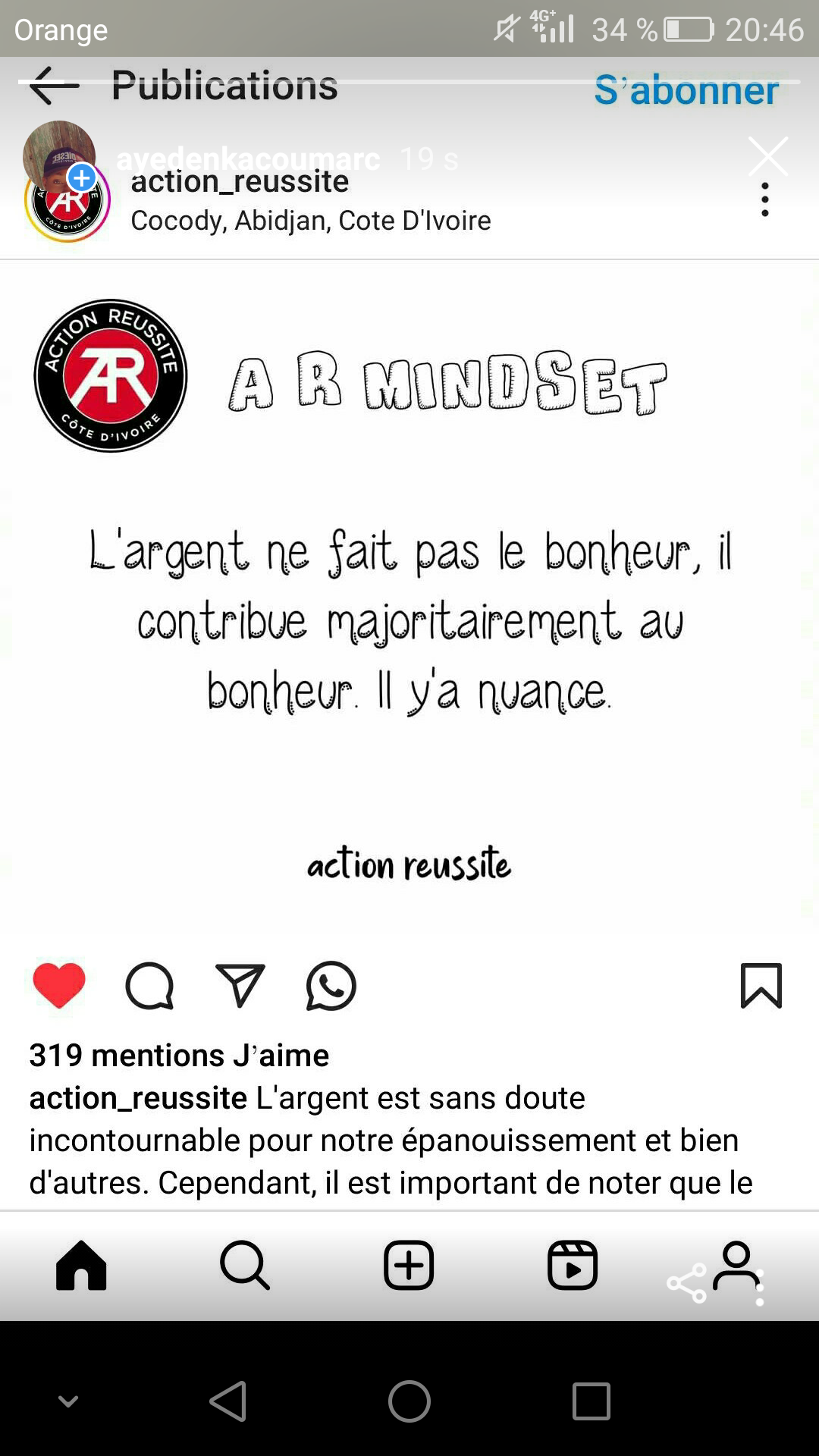Open the search and explore tab
Screen dimensions: 819x1456
pyautogui.click(x=244, y=1265)
